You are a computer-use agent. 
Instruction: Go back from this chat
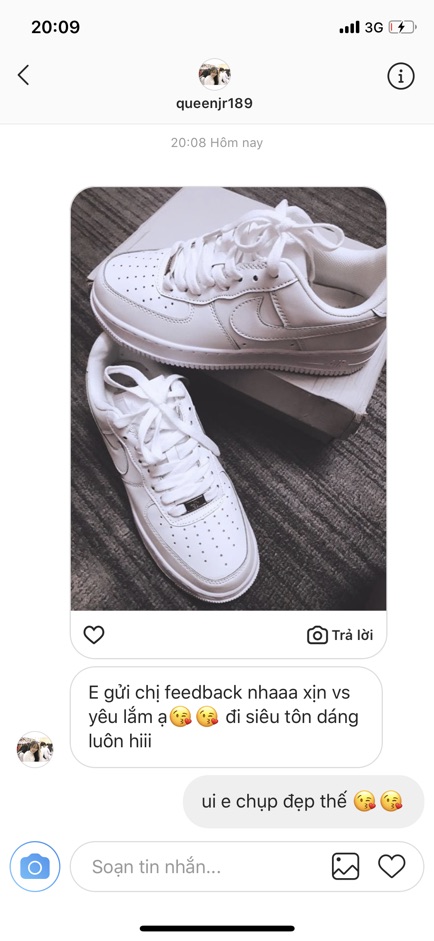click(x=23, y=76)
